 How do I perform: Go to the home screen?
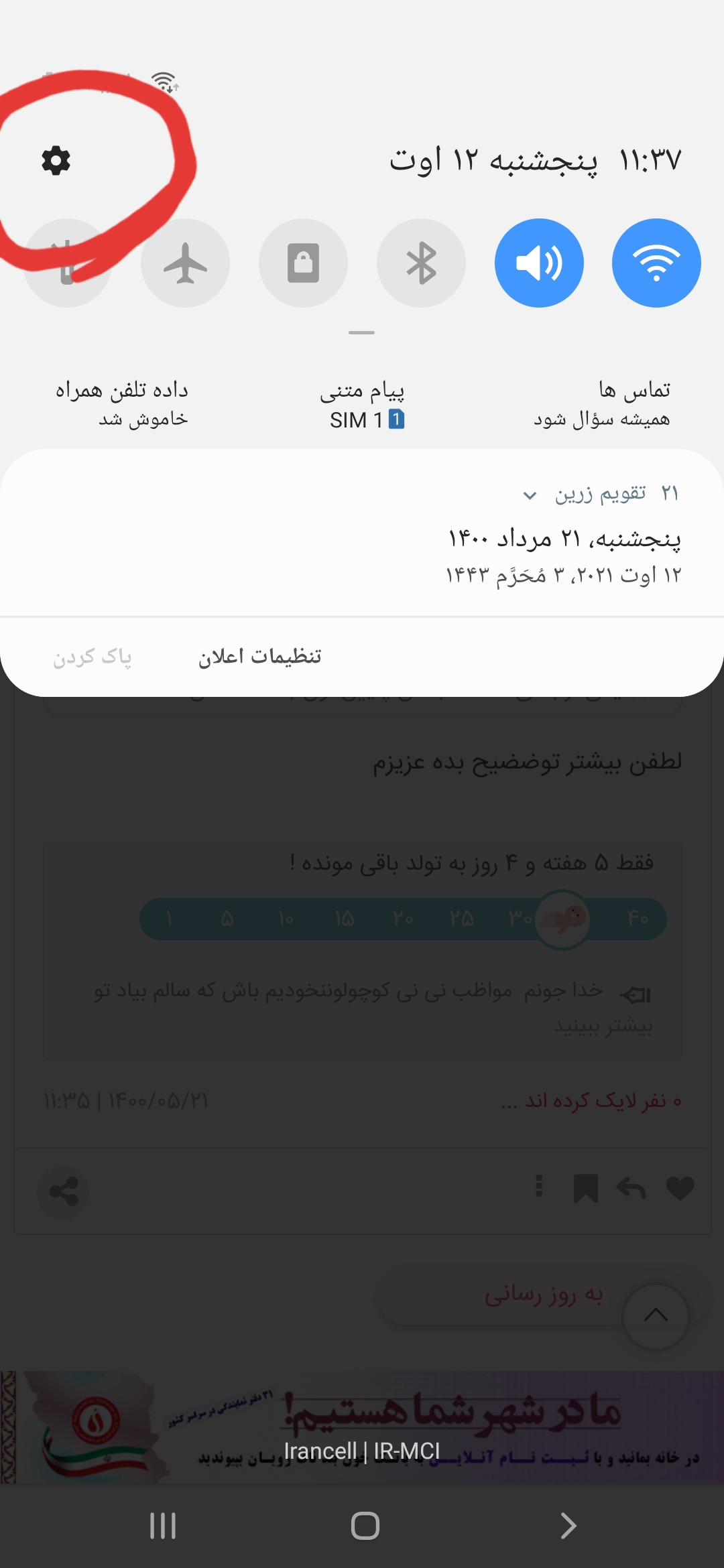[365, 1526]
